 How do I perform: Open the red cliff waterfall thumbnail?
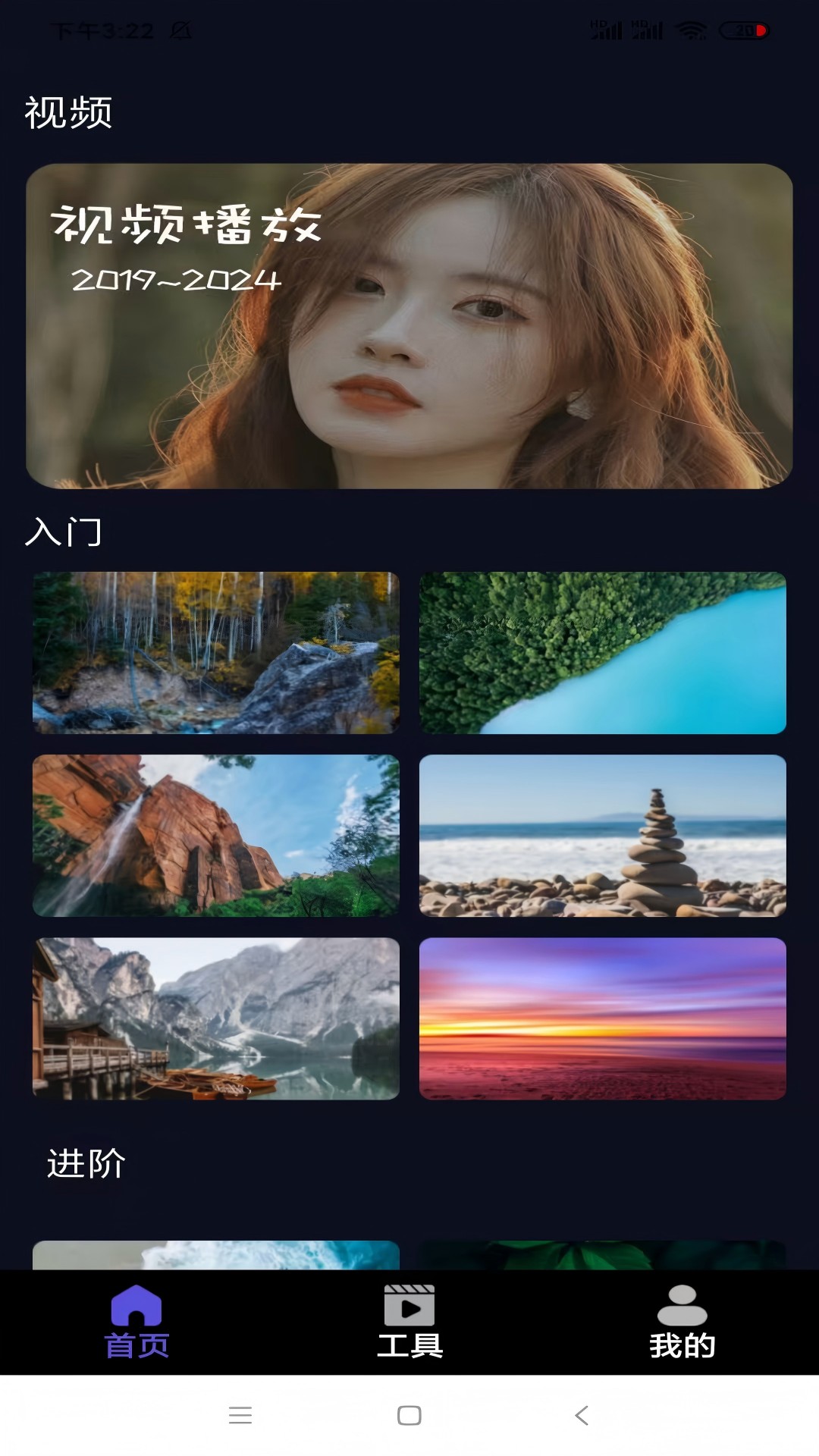216,836
